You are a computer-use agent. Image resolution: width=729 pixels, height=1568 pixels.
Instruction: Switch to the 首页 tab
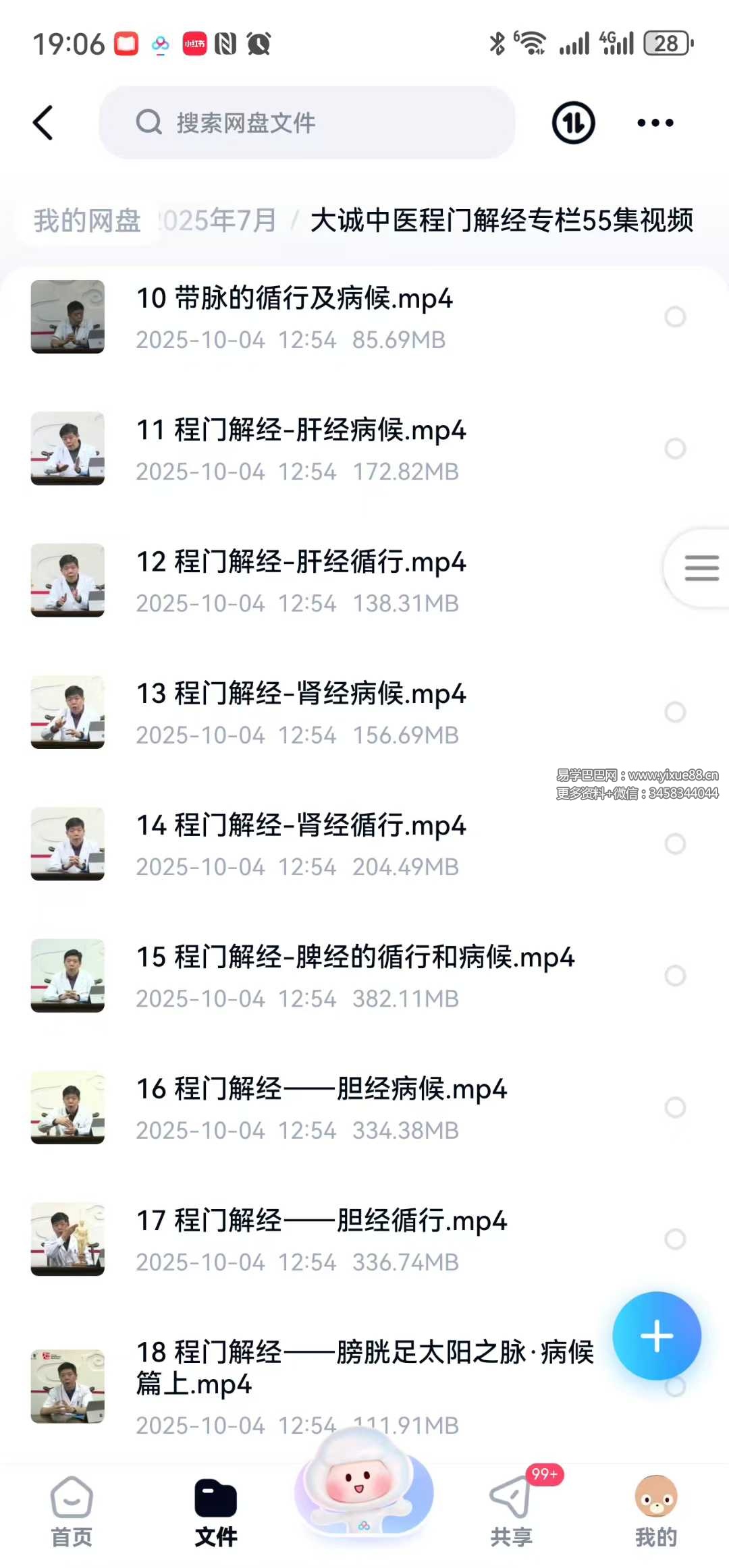pyautogui.click(x=72, y=1511)
